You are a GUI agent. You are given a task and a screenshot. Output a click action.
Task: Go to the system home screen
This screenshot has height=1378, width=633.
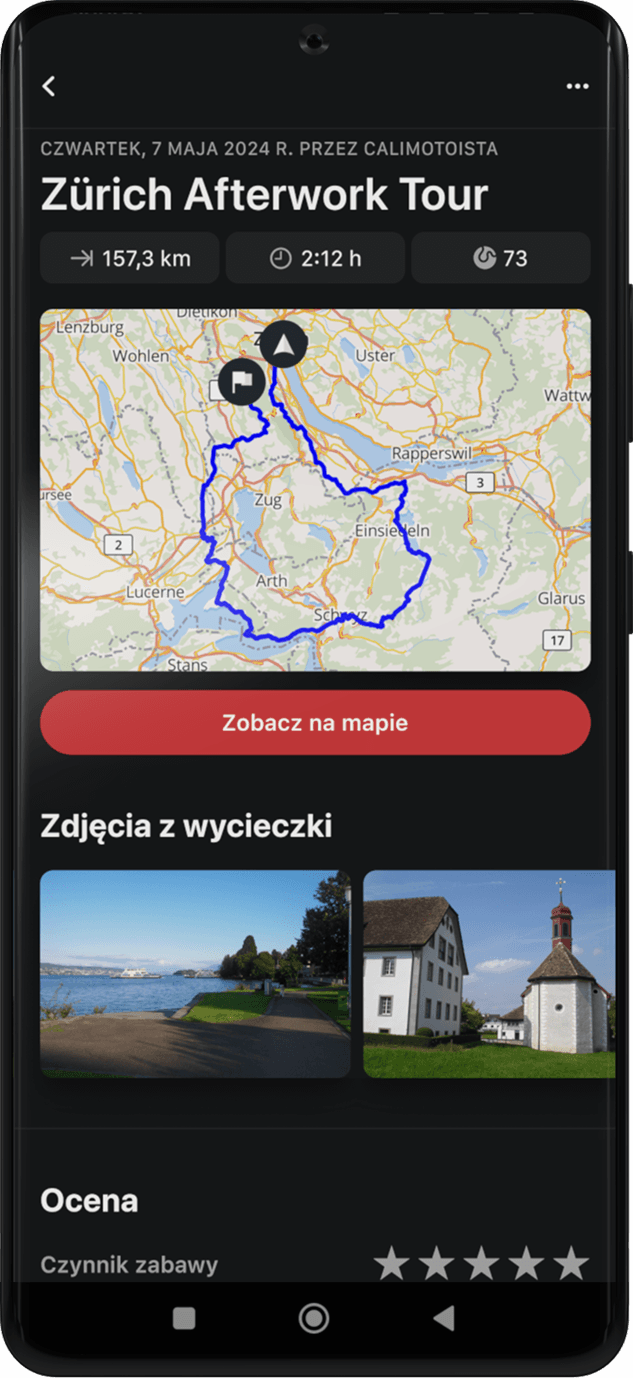click(x=314, y=1318)
